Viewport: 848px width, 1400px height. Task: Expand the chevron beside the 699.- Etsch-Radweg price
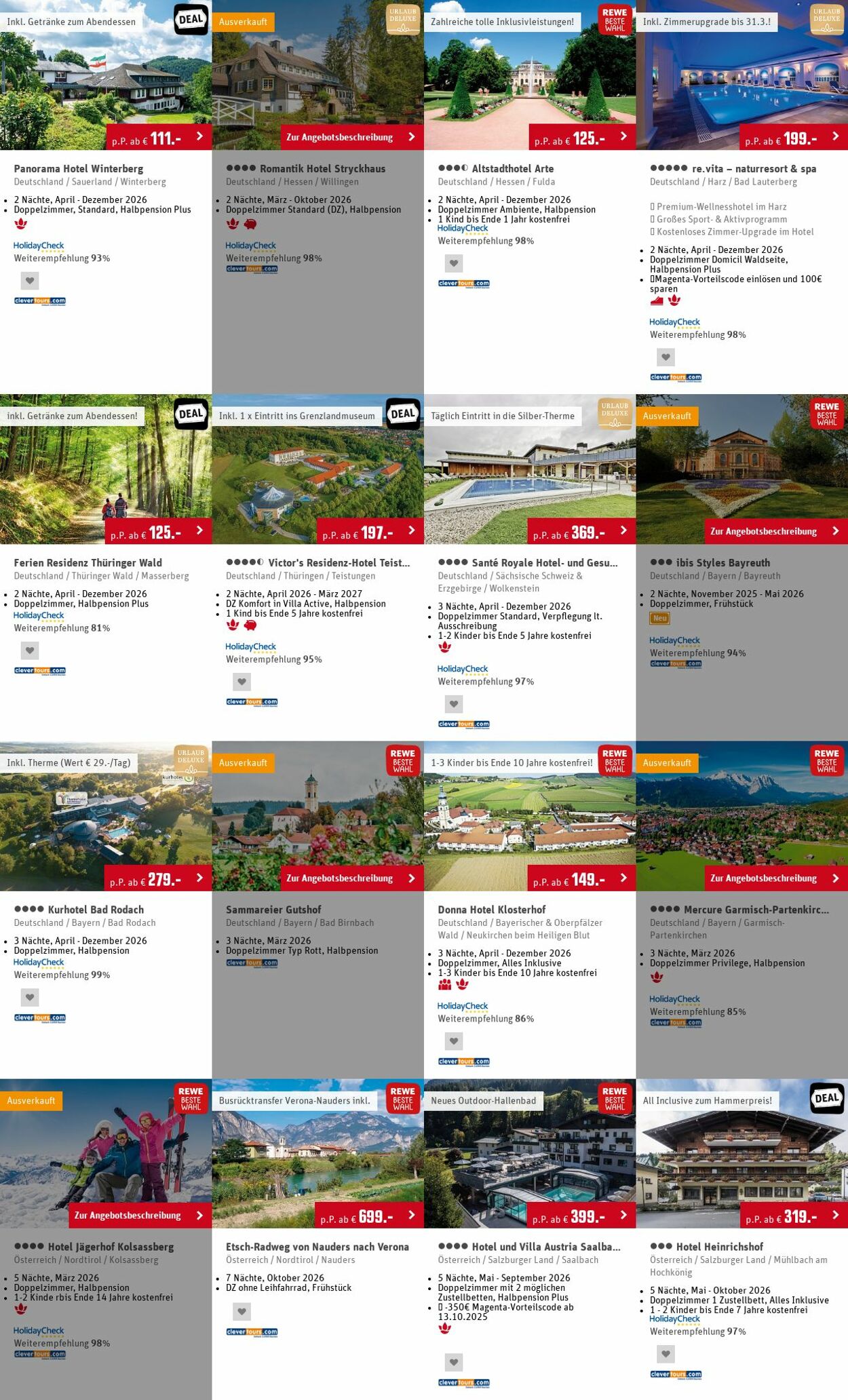pos(412,1214)
